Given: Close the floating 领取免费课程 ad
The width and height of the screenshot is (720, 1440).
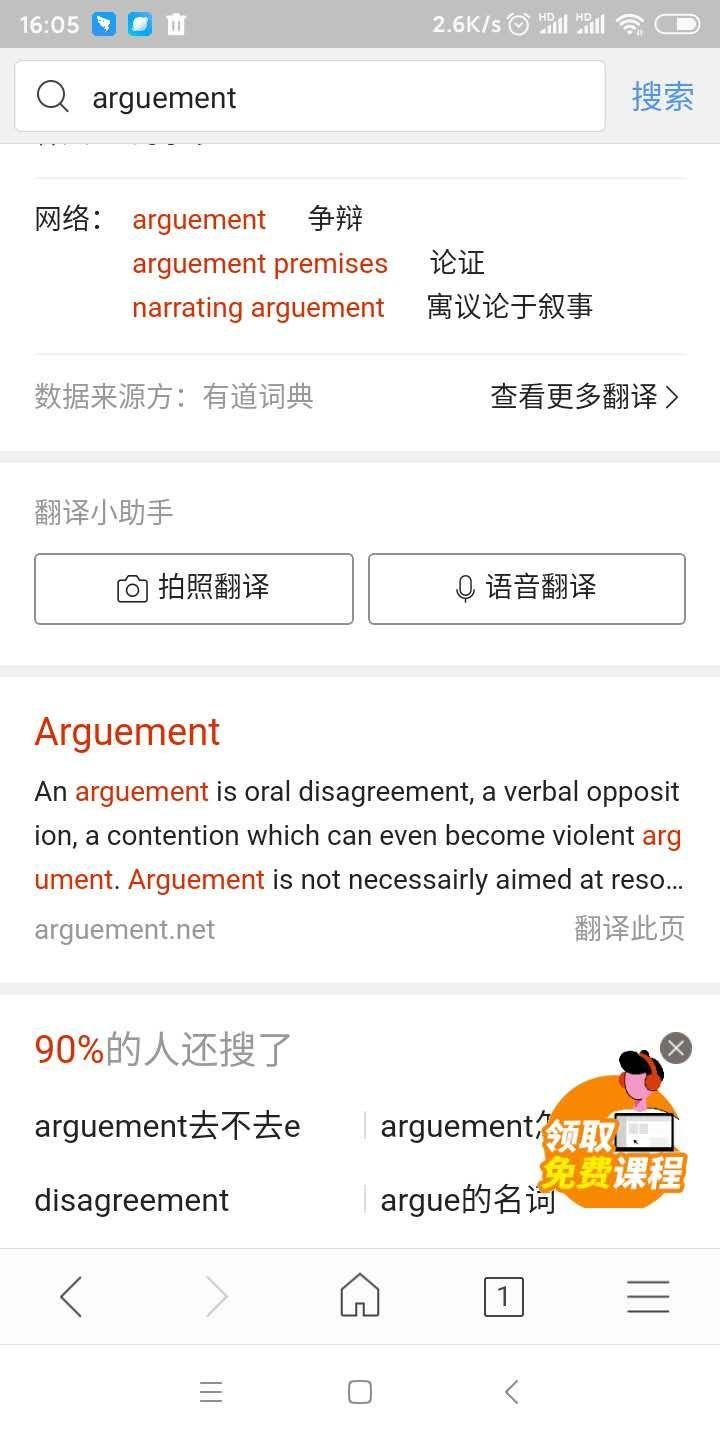Looking at the screenshot, I should tap(676, 1048).
